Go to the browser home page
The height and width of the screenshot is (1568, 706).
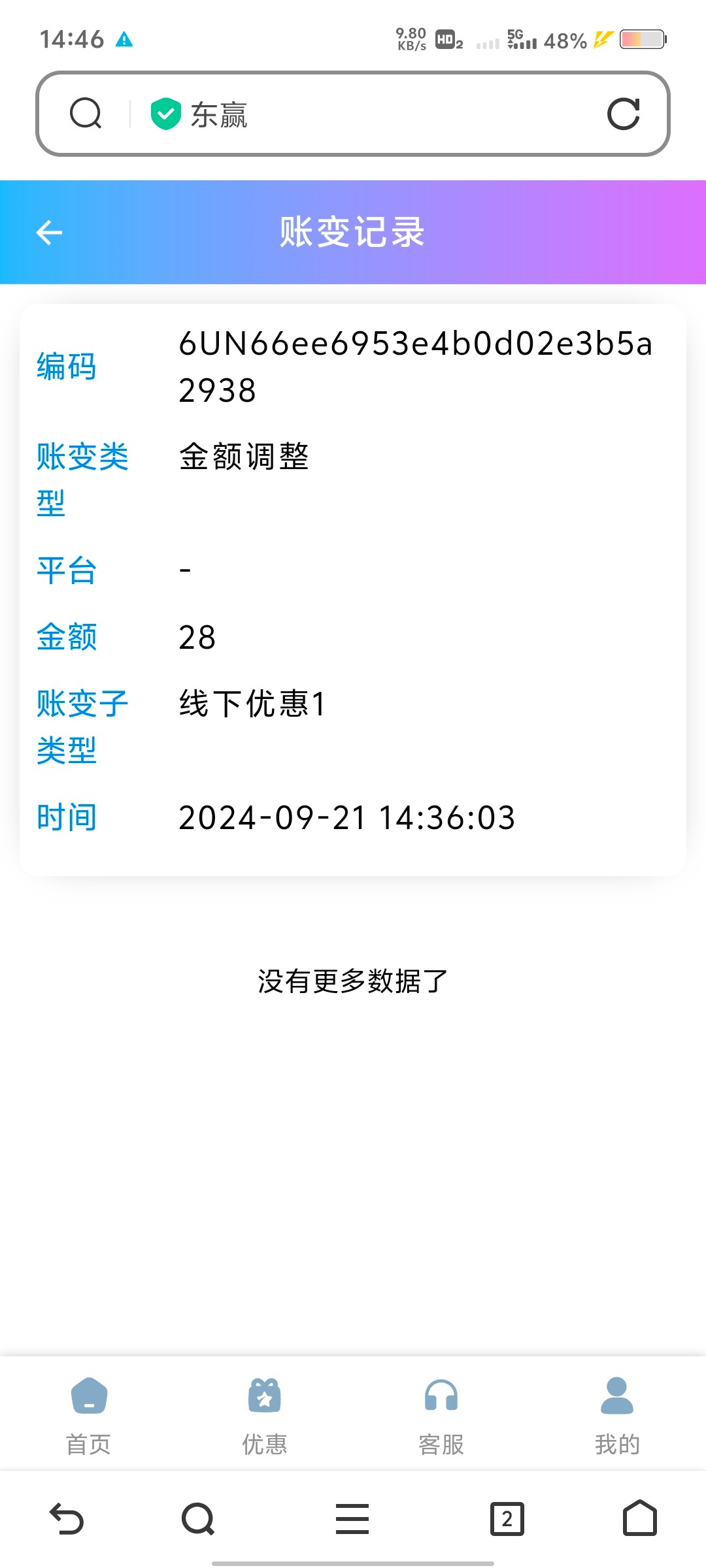click(640, 1518)
